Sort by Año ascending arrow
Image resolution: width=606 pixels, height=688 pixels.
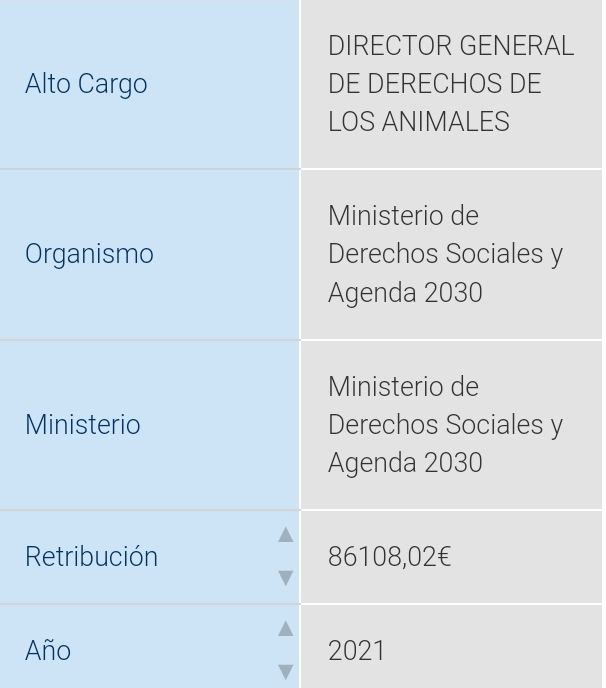(x=286, y=629)
